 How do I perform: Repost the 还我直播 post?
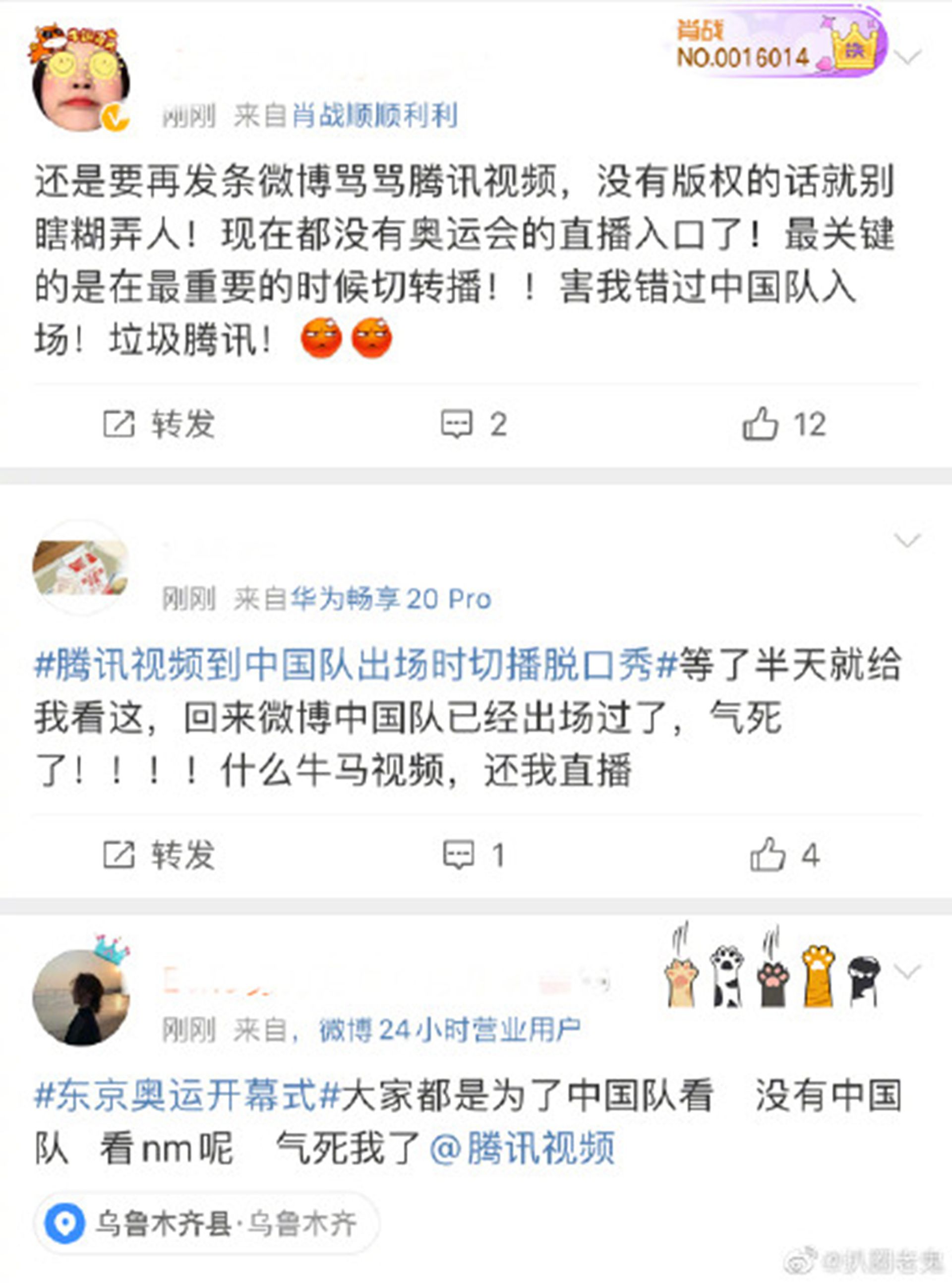click(x=159, y=854)
